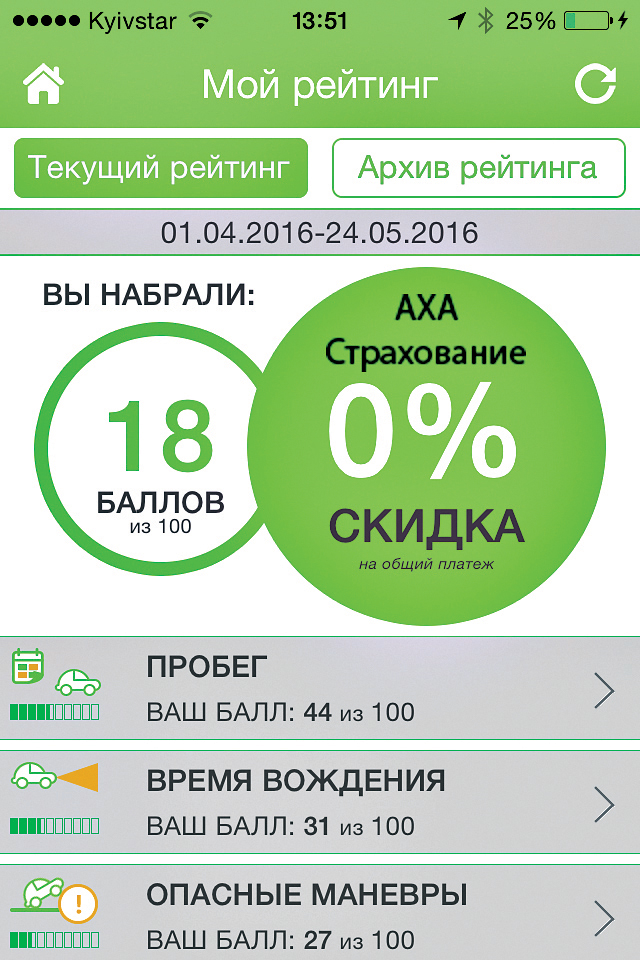Screen dimensions: 640x960
Task: Select the Текущий рейтинг tab
Action: pyautogui.click(x=160, y=168)
